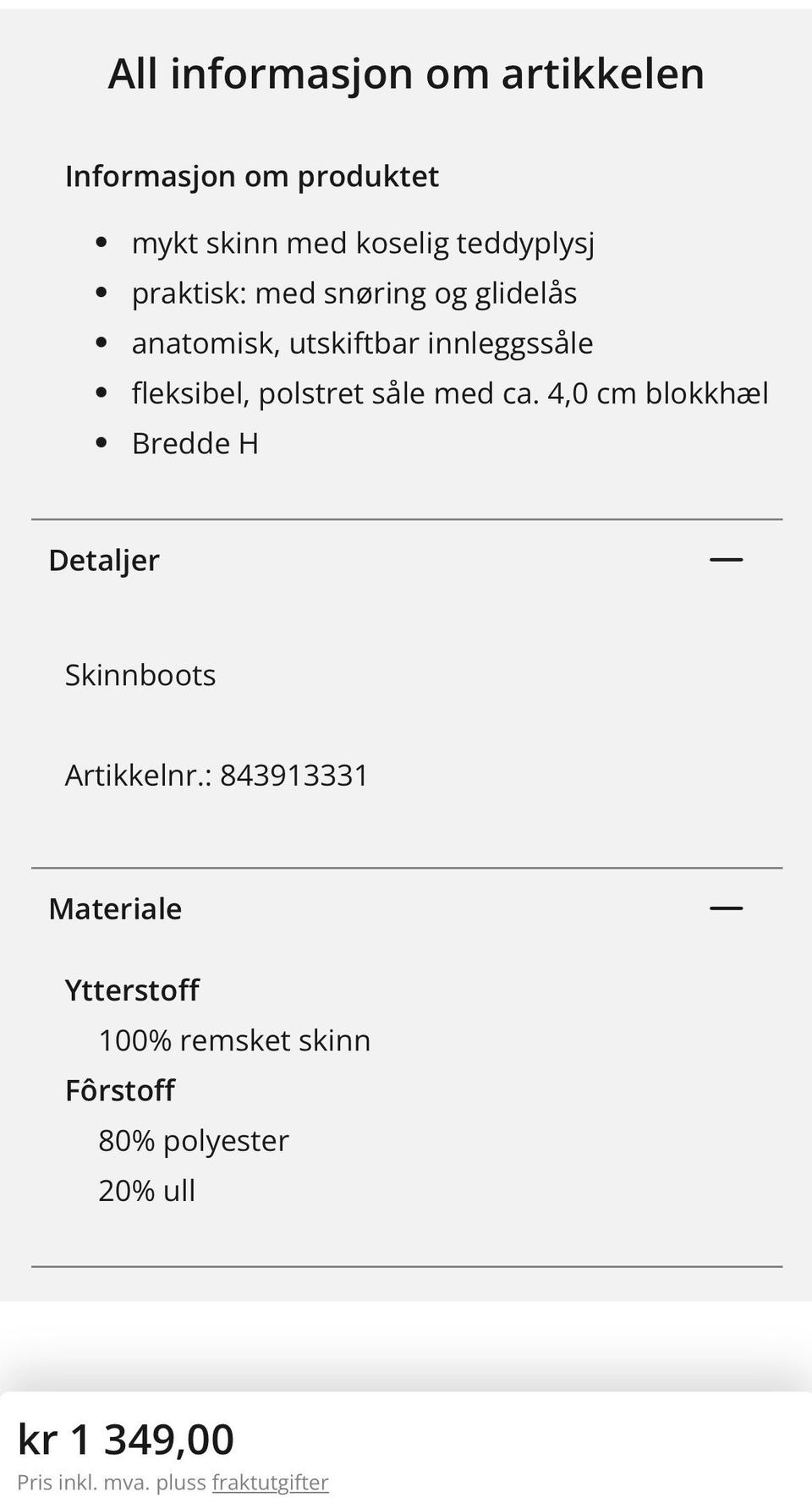Select the heading All informasjon om artikkelen
Image resolution: width=812 pixels, height=1503 pixels.
point(406,74)
